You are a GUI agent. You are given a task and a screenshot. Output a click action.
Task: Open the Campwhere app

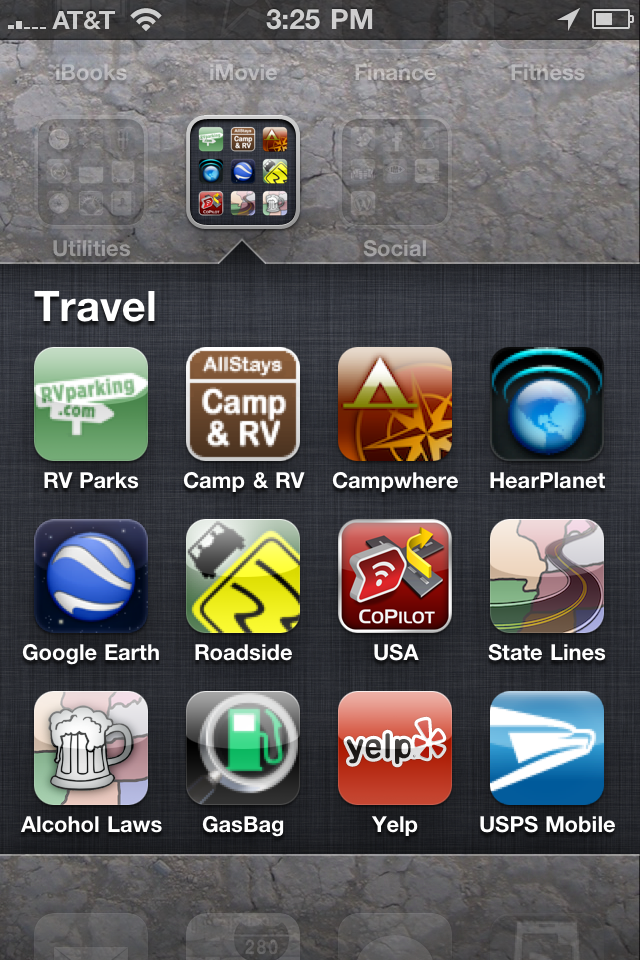point(395,404)
